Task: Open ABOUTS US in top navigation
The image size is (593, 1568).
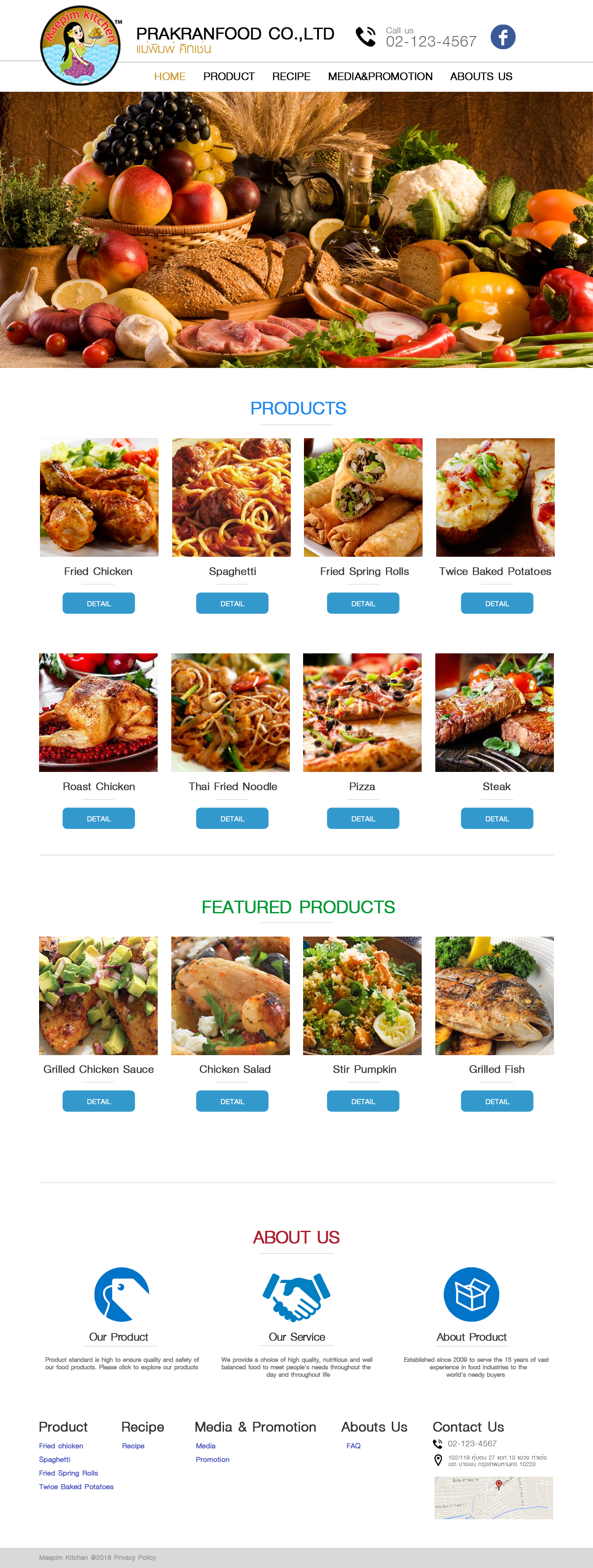Action: pos(481,77)
